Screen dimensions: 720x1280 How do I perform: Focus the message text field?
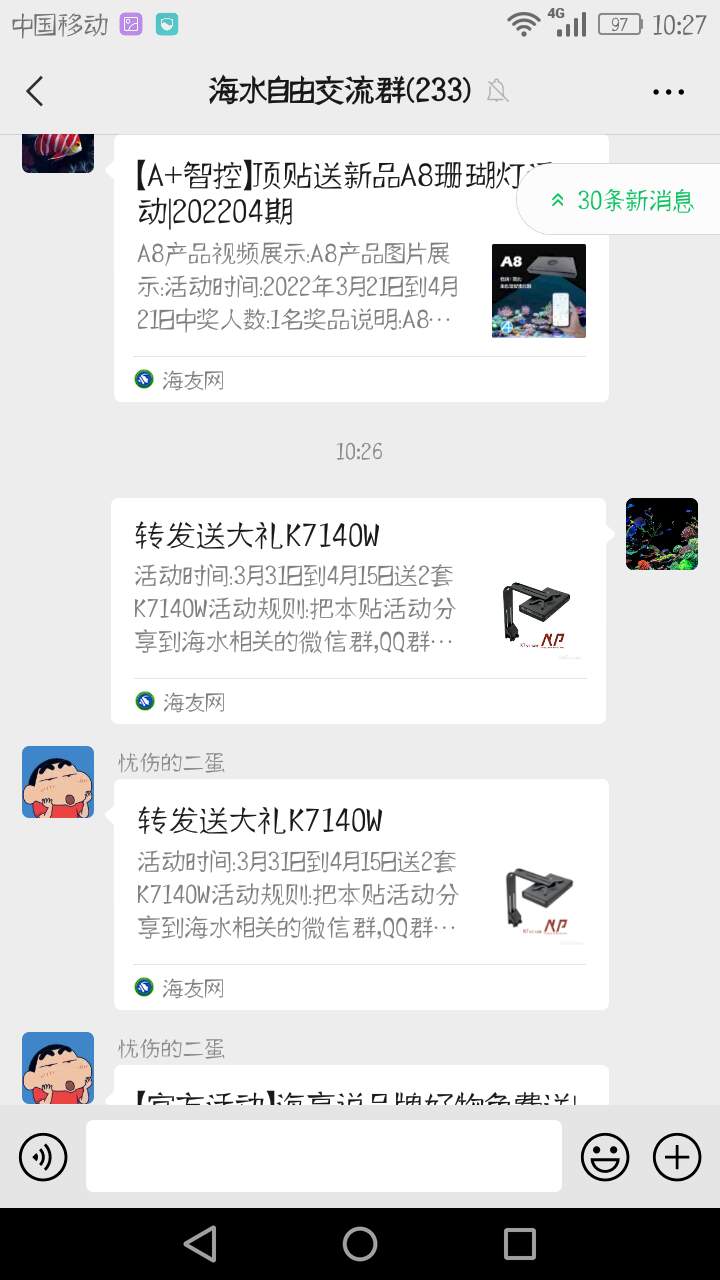click(323, 1156)
